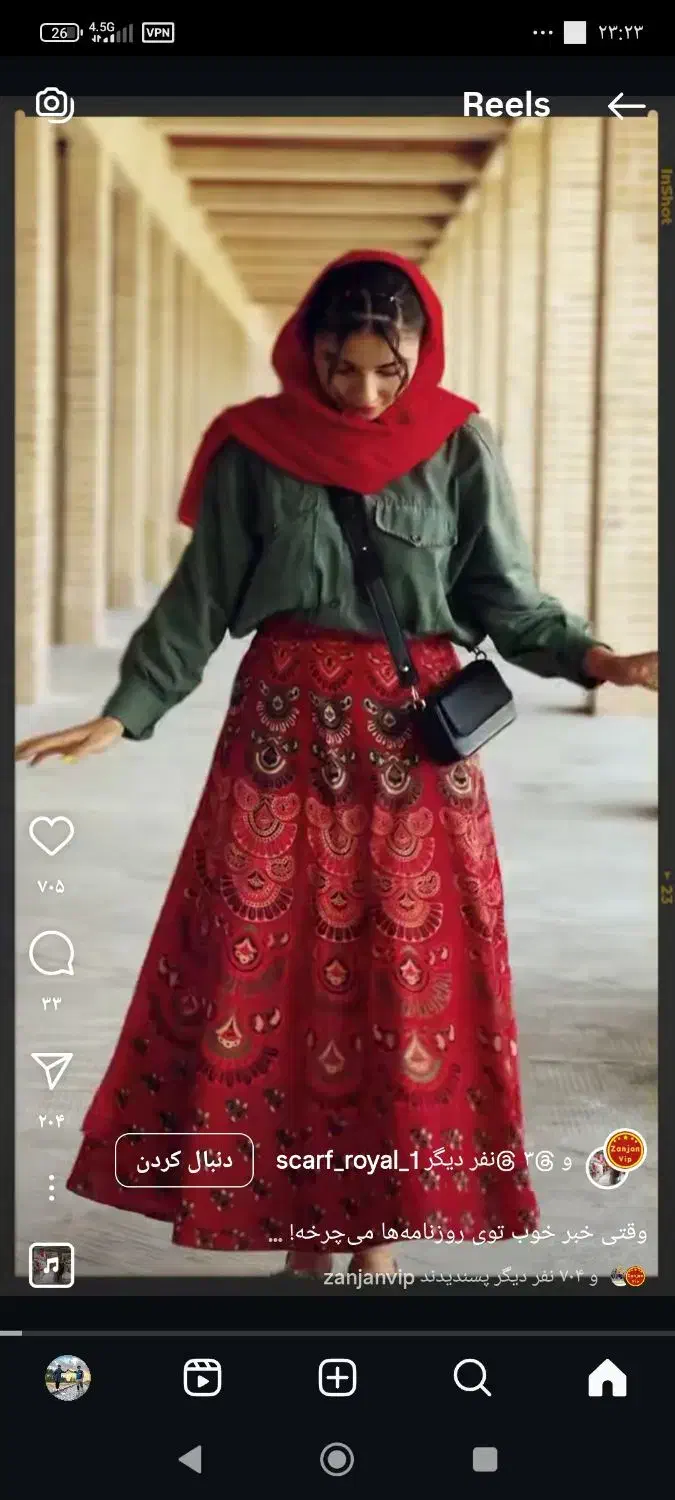Switch to the Reels tab
The height and width of the screenshot is (1500, 675).
click(202, 1378)
